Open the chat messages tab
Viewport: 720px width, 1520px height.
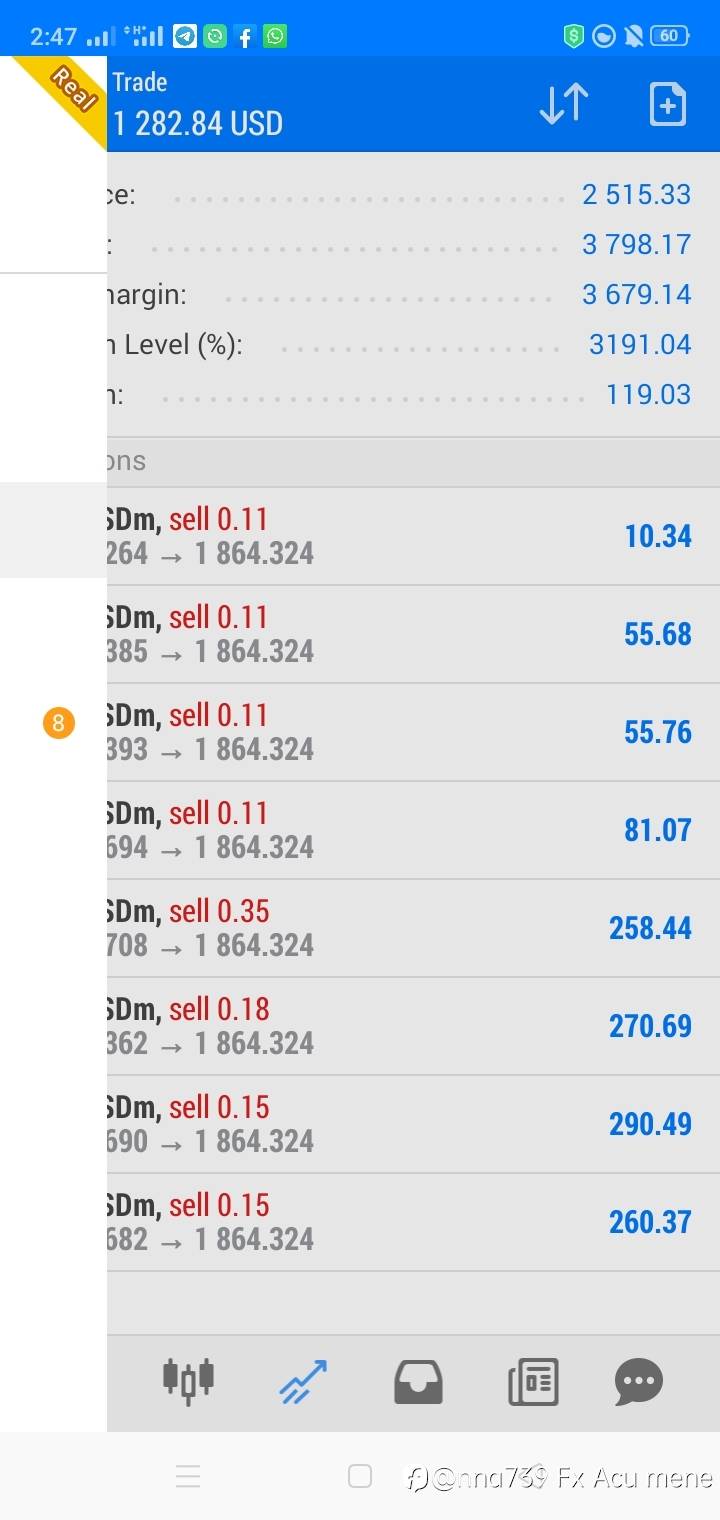click(639, 1383)
